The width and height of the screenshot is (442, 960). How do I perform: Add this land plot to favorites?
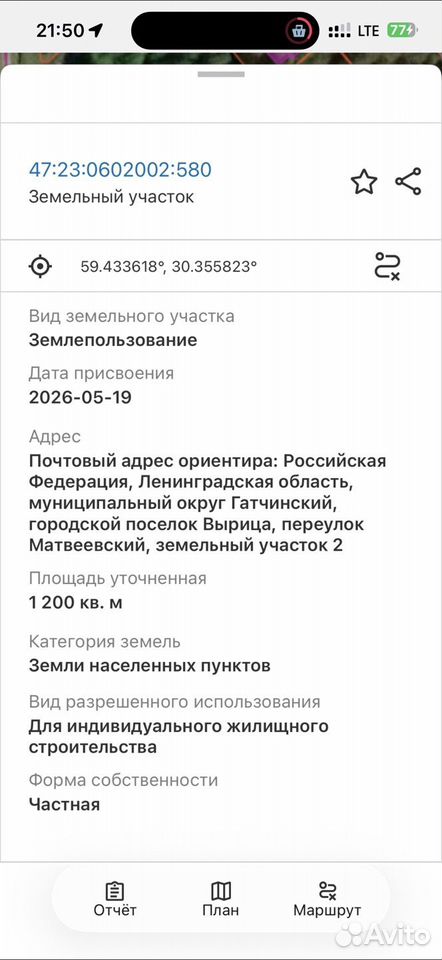(364, 182)
